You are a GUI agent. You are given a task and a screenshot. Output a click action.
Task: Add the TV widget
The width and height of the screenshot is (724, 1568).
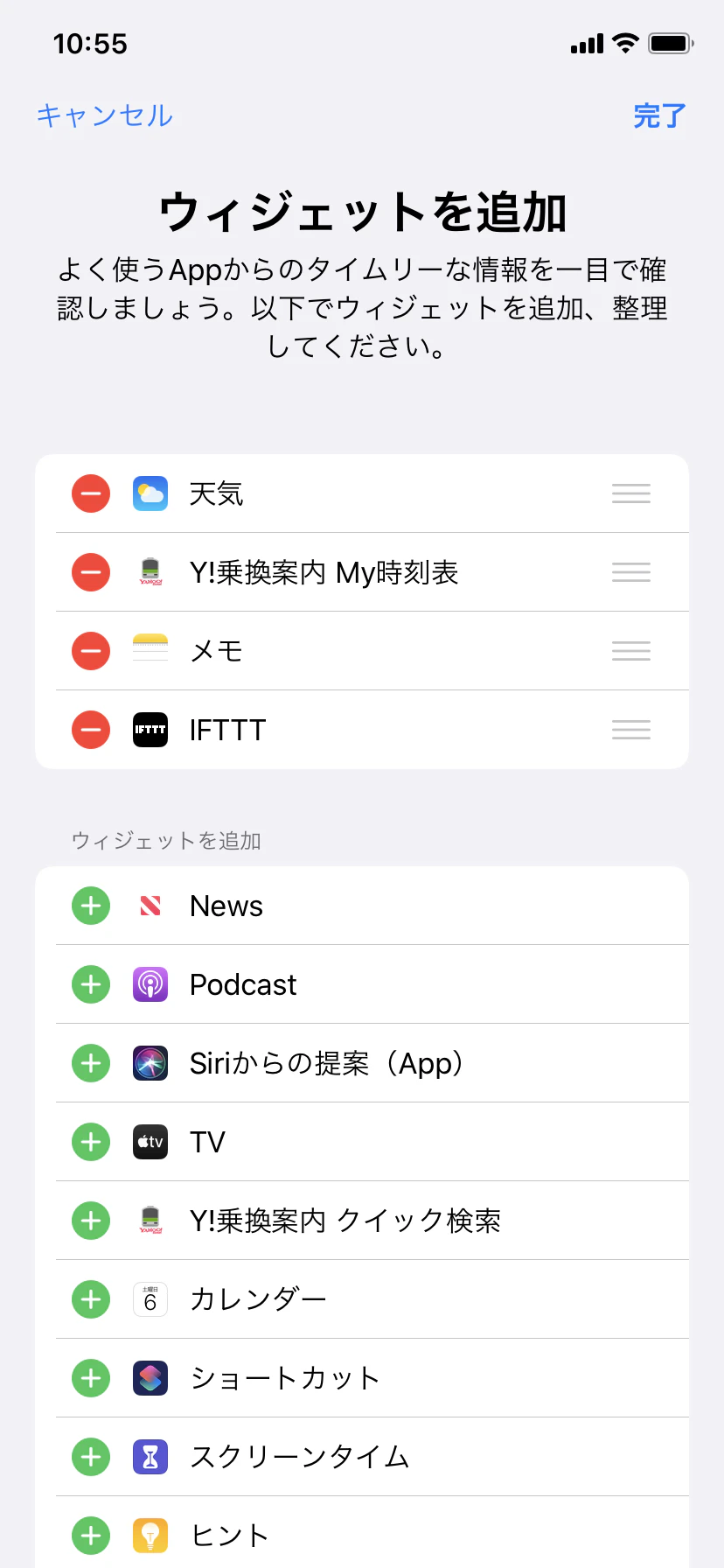pyautogui.click(x=91, y=1142)
